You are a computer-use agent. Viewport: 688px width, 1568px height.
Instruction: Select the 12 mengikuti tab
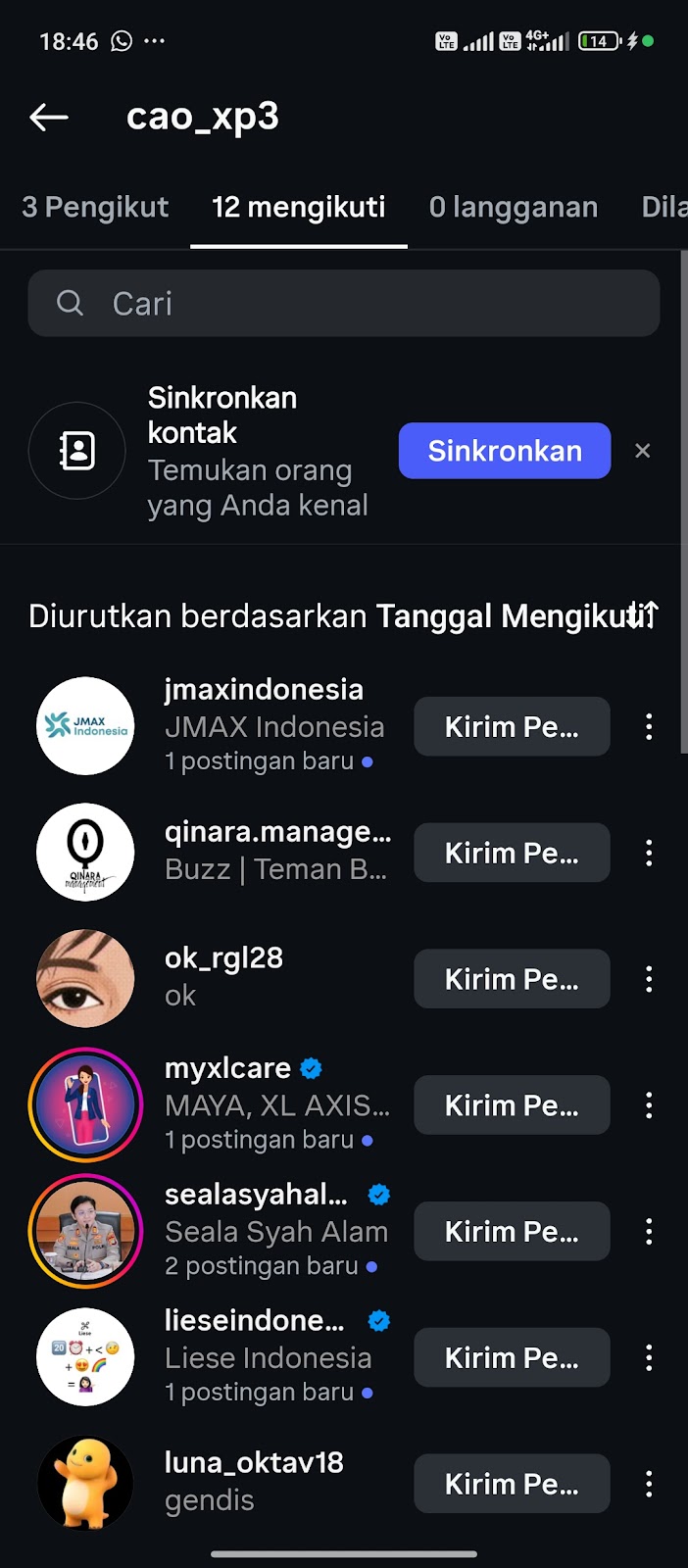(x=298, y=208)
